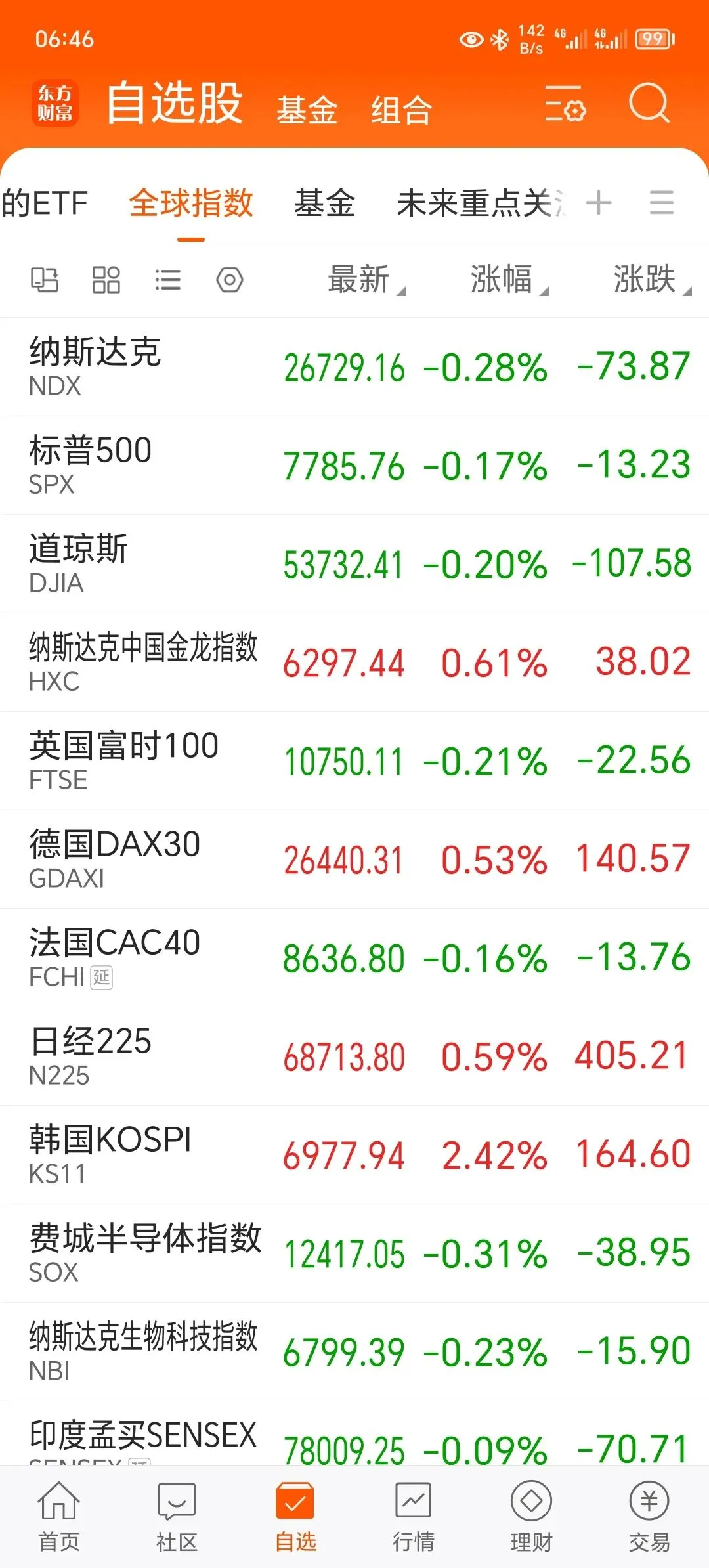The height and width of the screenshot is (1568, 709).
Task: Open 日经225 index details
Action: (x=354, y=1056)
